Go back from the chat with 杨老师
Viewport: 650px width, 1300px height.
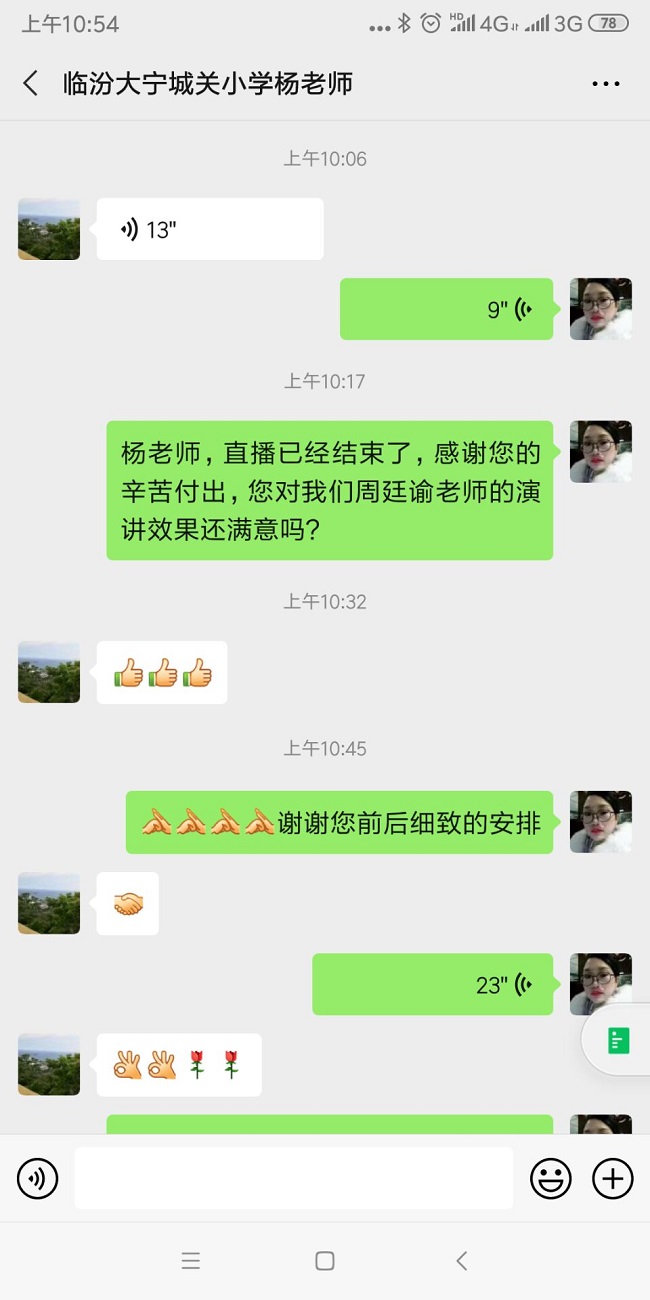[x=31, y=83]
